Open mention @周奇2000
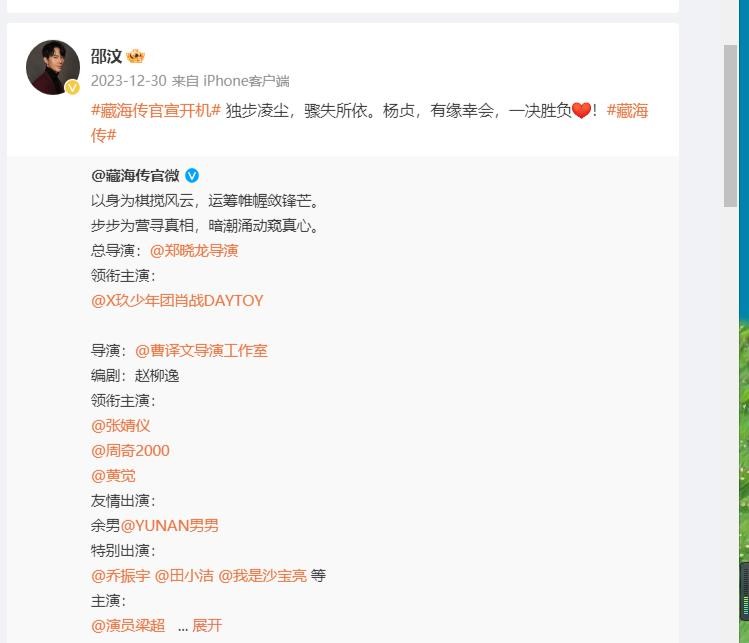 click(x=130, y=450)
